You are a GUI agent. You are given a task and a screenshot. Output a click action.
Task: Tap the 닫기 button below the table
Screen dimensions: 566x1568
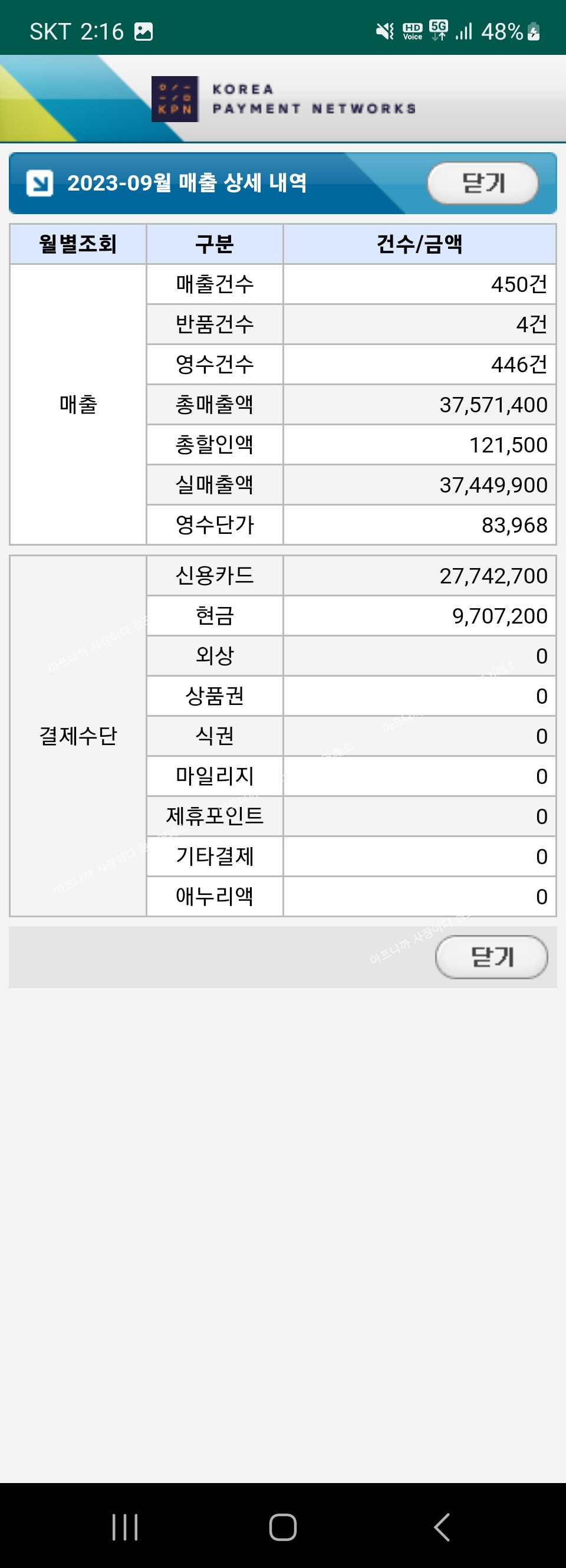491,957
